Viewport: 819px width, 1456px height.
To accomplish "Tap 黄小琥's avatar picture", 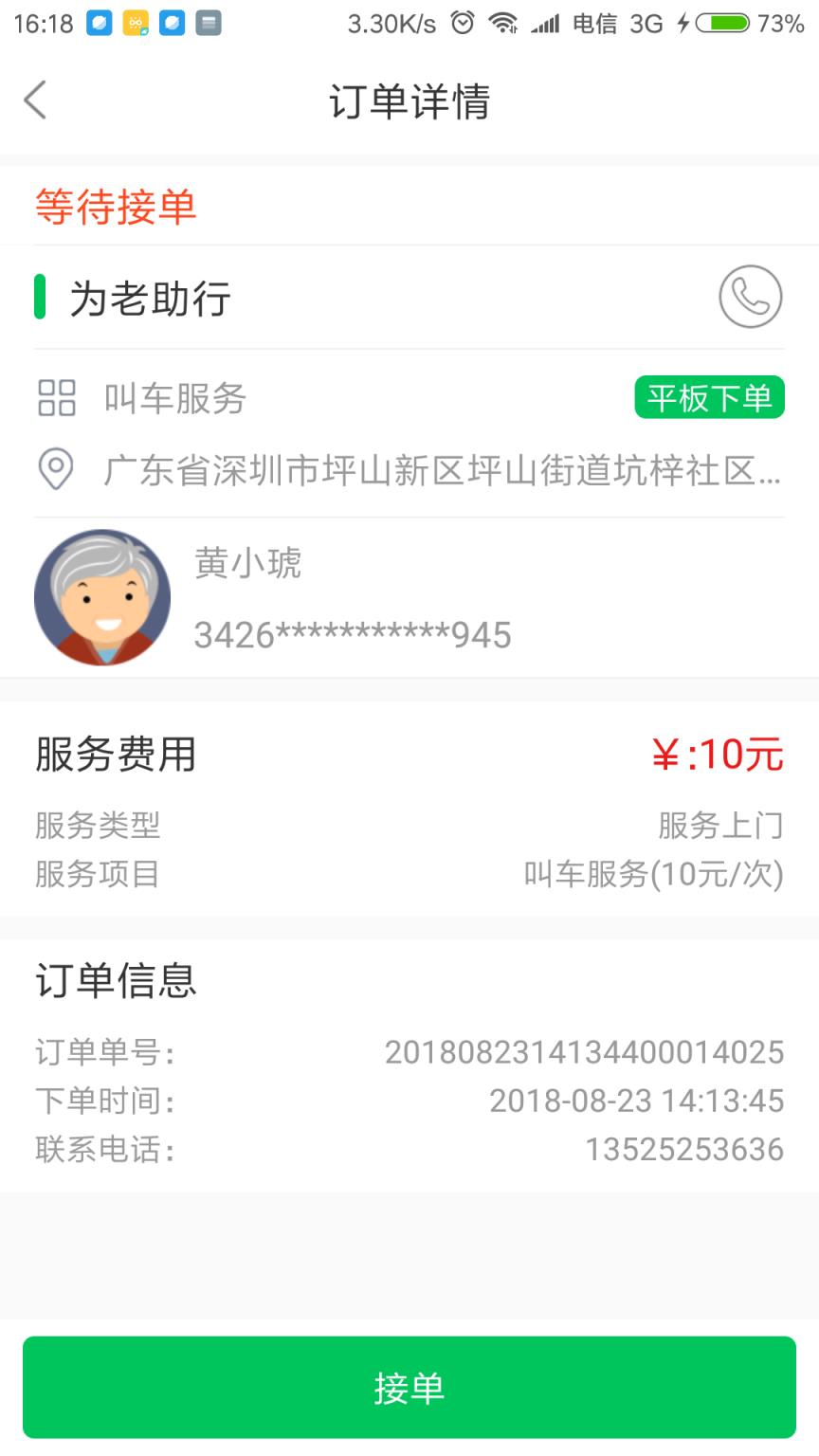I will pos(101,597).
